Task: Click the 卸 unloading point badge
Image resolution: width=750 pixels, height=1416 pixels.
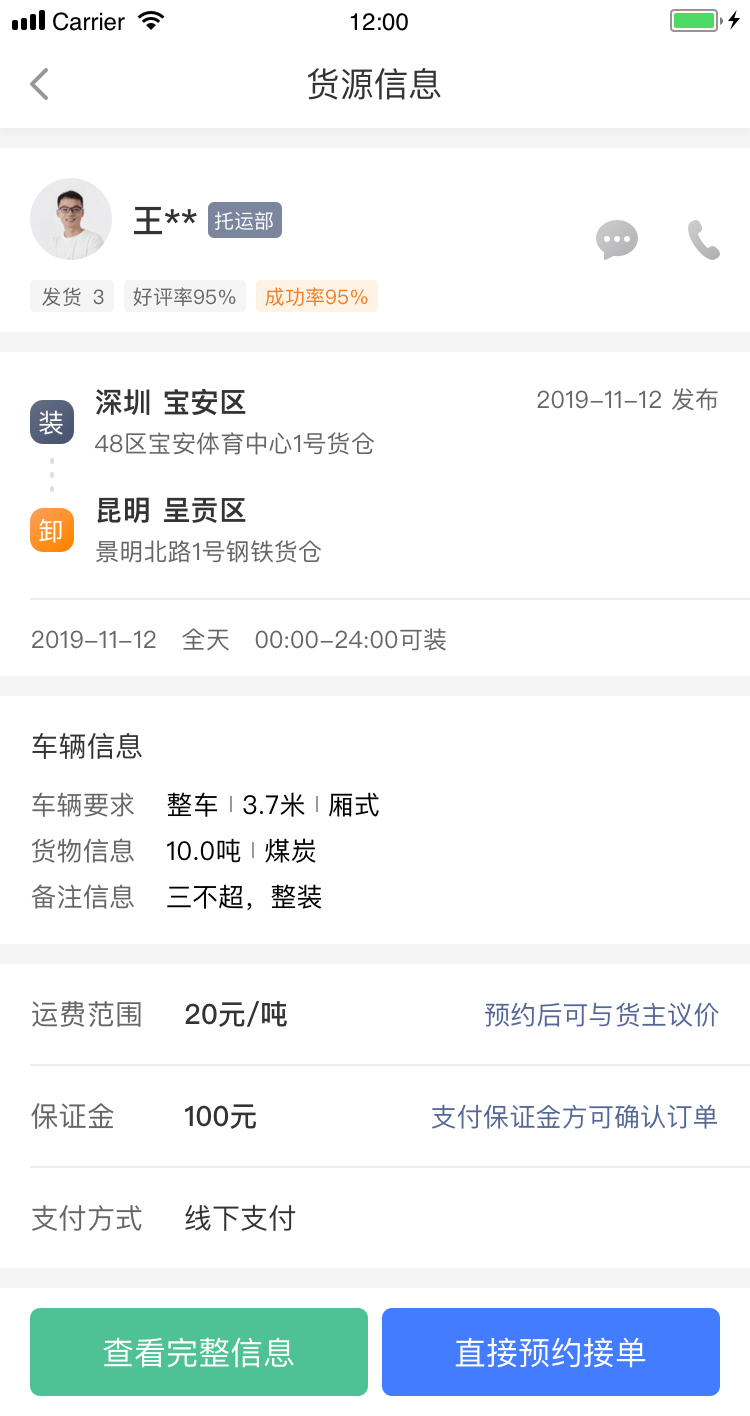Action: (51, 530)
